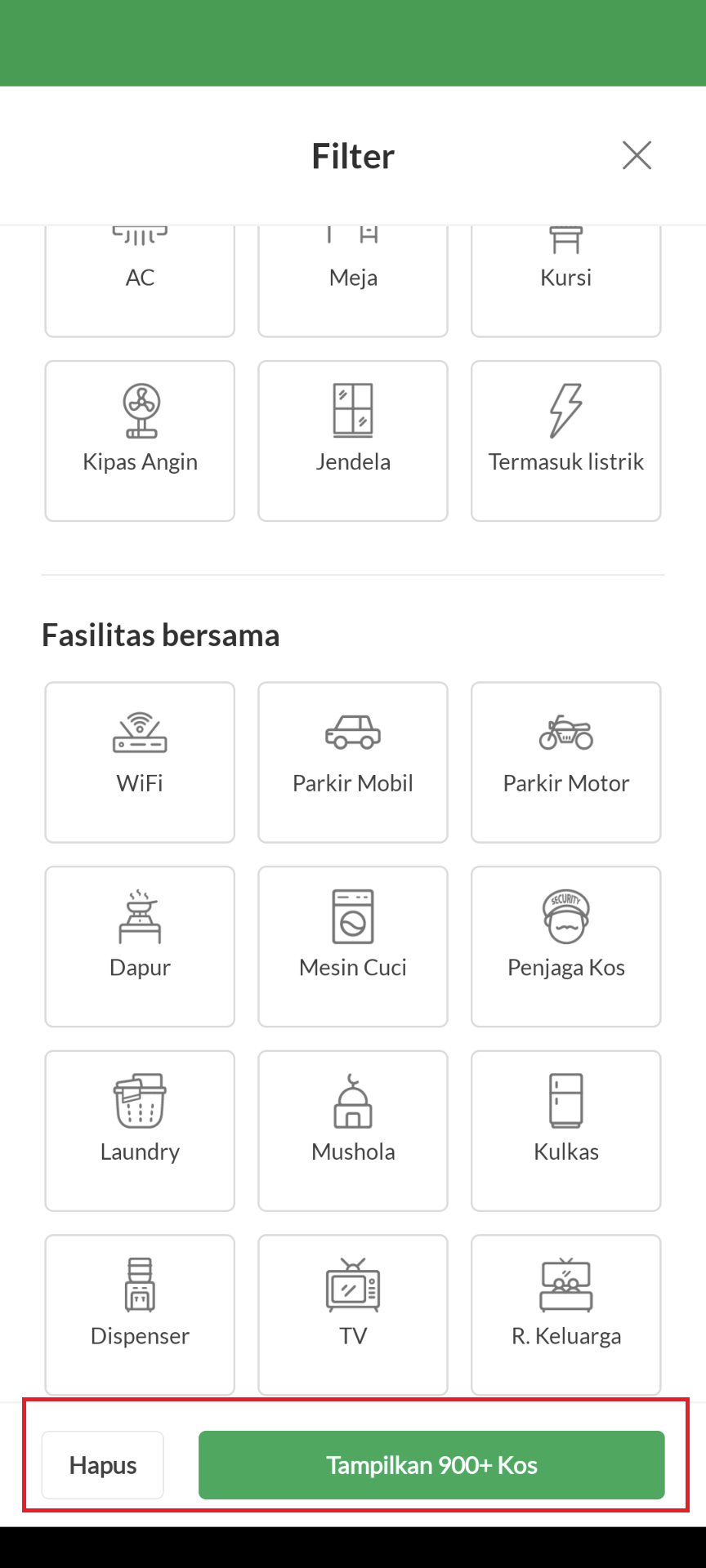This screenshot has height=1568, width=706.
Task: Clear filters with the Hapus button
Action: tap(103, 1465)
